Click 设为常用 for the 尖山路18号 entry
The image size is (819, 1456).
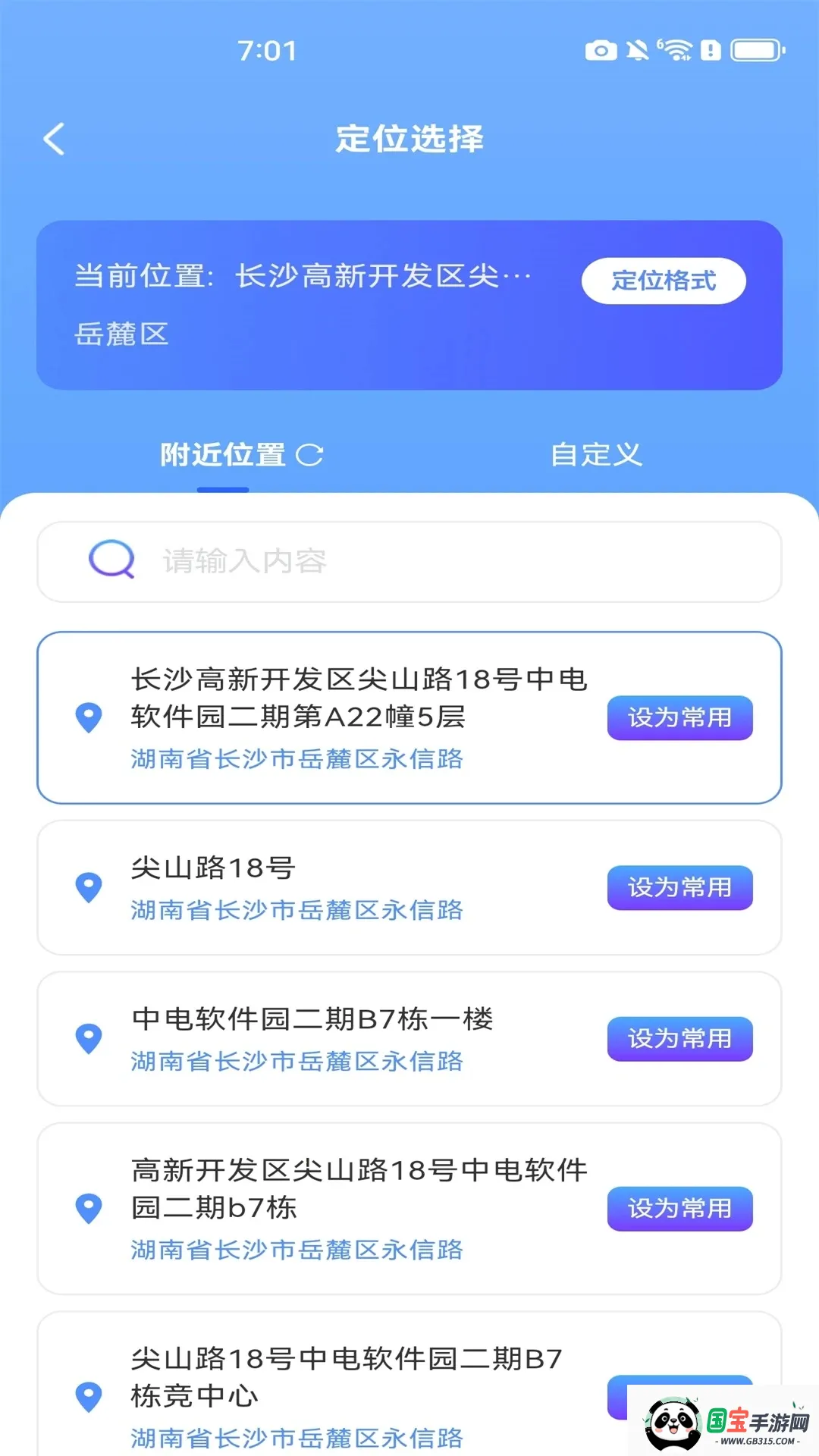[679, 887]
